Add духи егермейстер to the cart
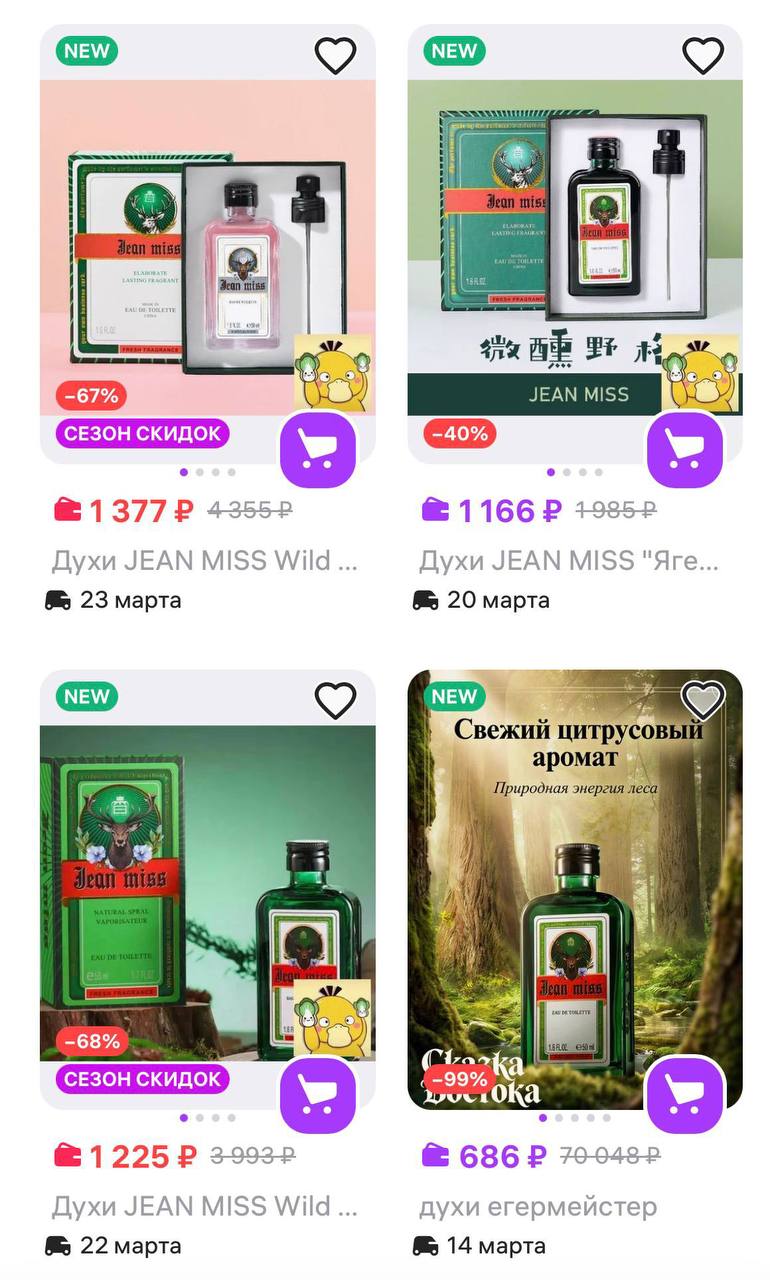This screenshot has height=1280, width=770. (685, 1095)
